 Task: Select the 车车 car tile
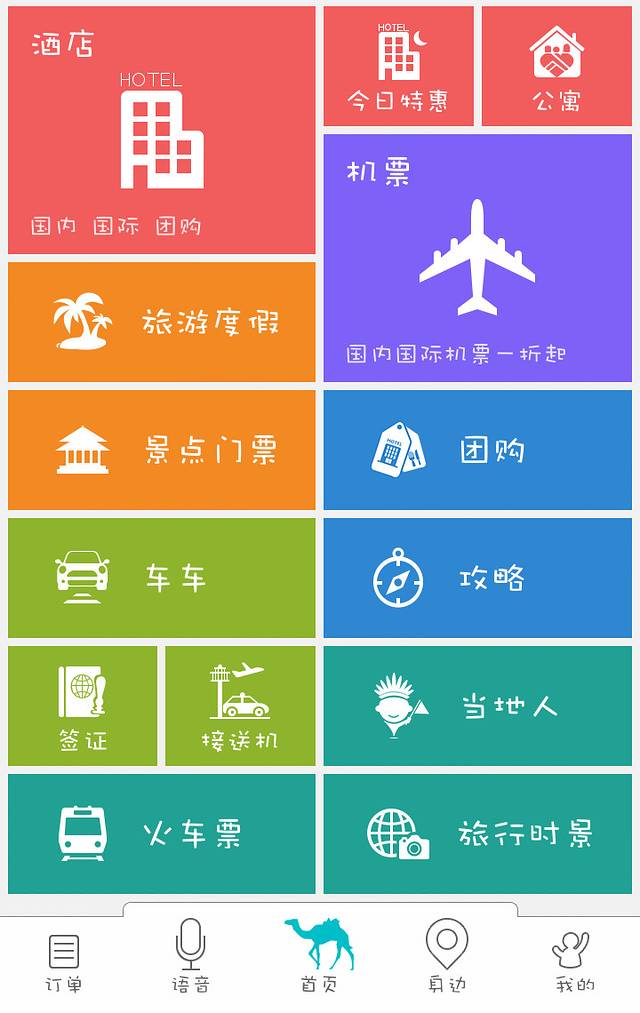[x=161, y=578]
